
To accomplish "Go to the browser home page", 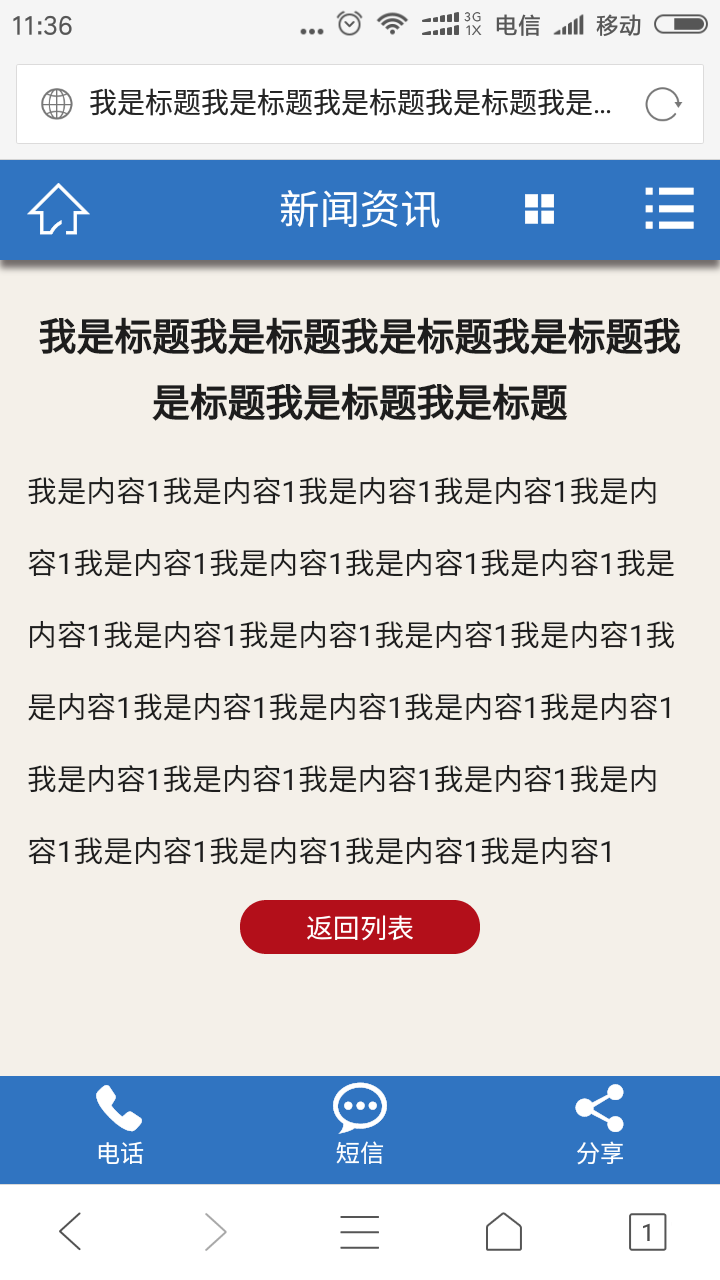I will coord(504,1232).
